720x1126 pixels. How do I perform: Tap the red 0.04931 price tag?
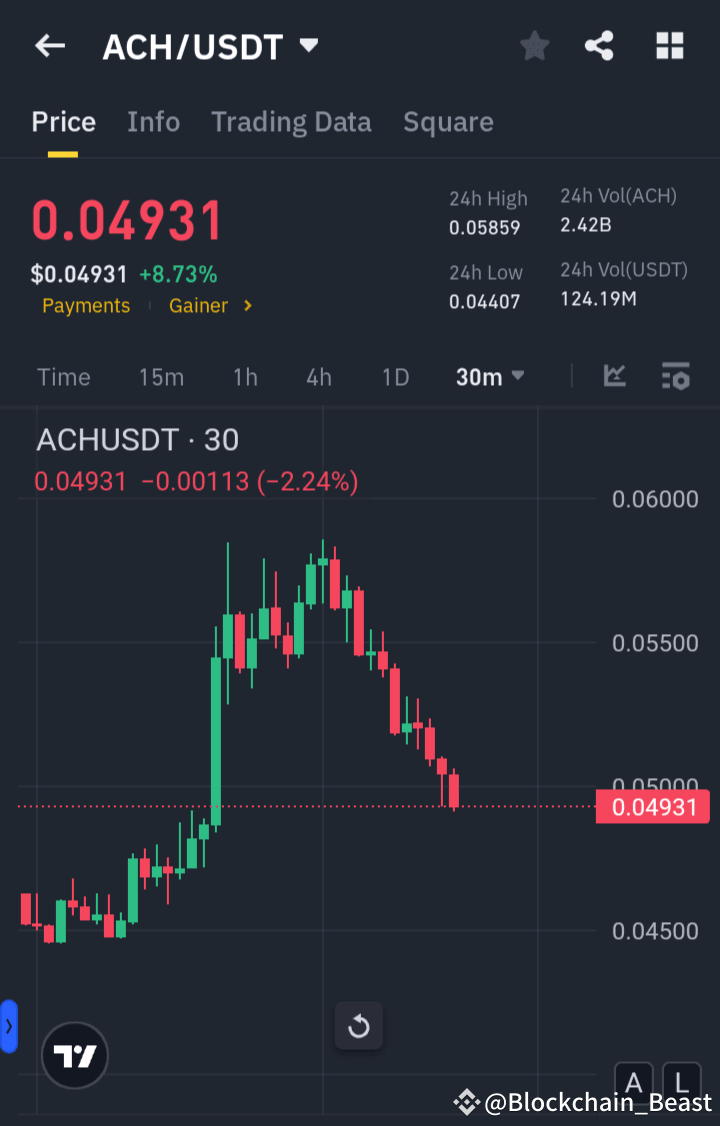coord(652,806)
